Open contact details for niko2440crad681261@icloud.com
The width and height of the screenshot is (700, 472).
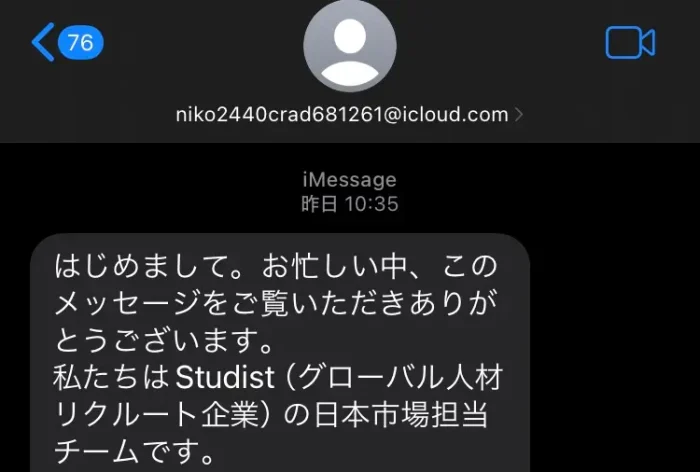pyautogui.click(x=350, y=114)
